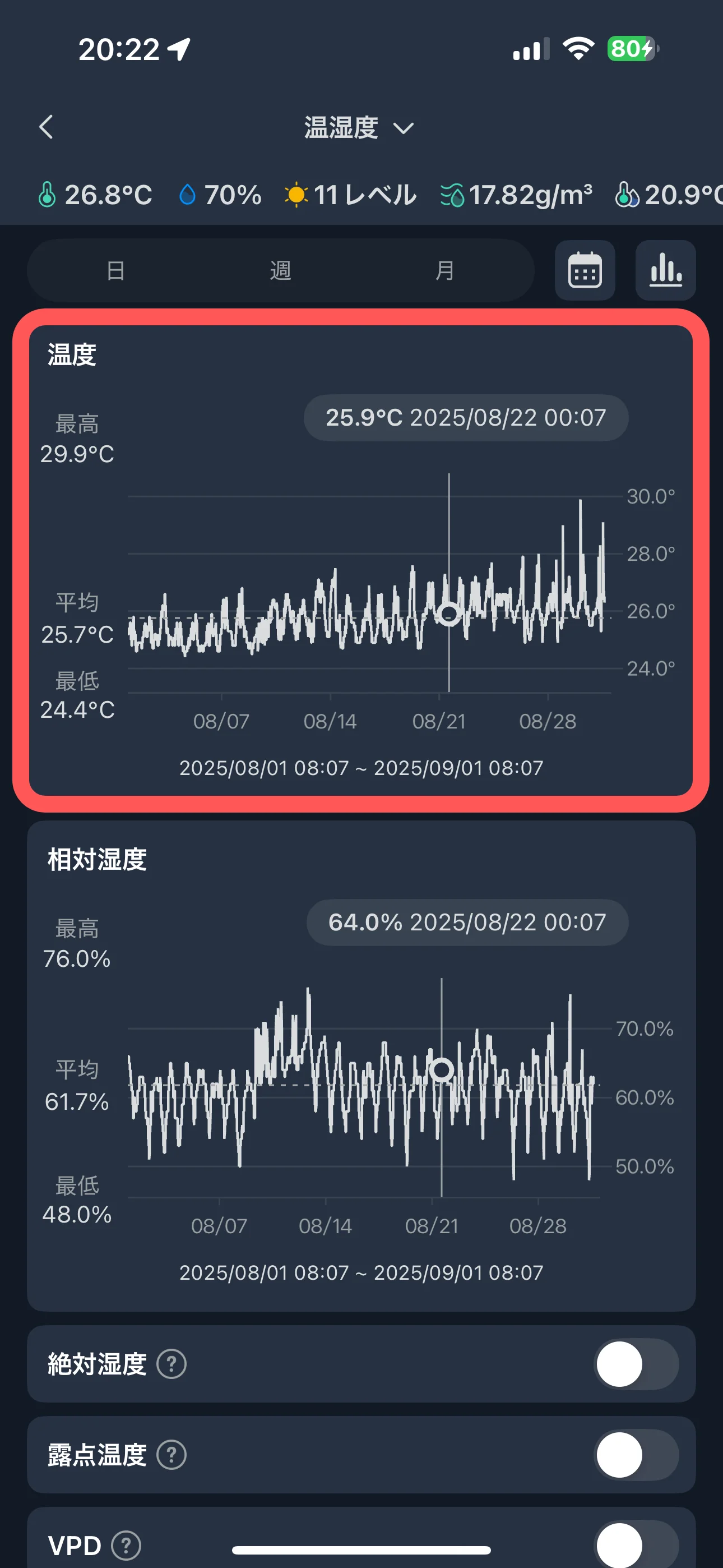Turn on the 露点温度 switch
Viewport: 723px width, 1568px height.
(x=636, y=1455)
